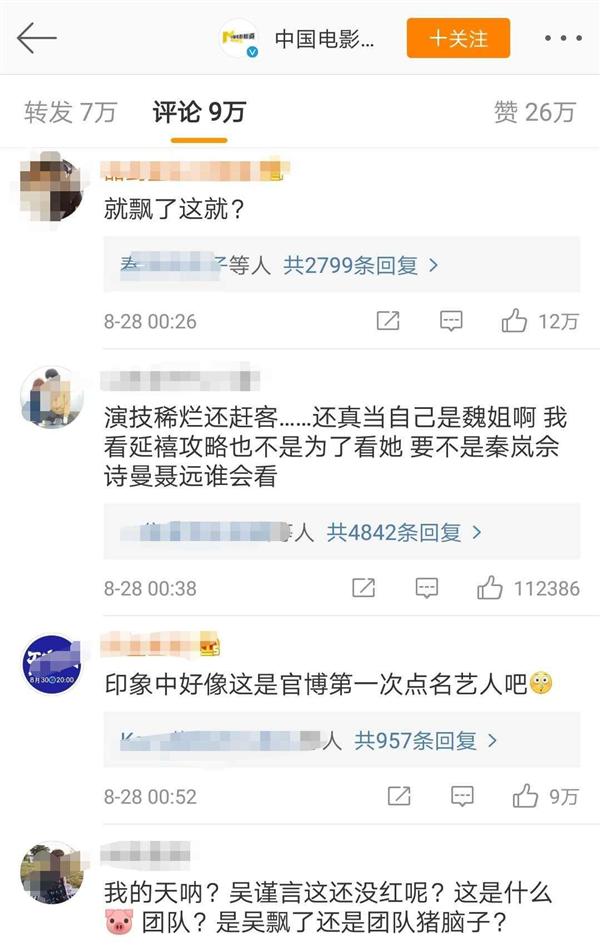Follow 中国电影 with the +关注 button
Image resolution: width=600 pixels, height=949 pixels.
click(x=458, y=38)
